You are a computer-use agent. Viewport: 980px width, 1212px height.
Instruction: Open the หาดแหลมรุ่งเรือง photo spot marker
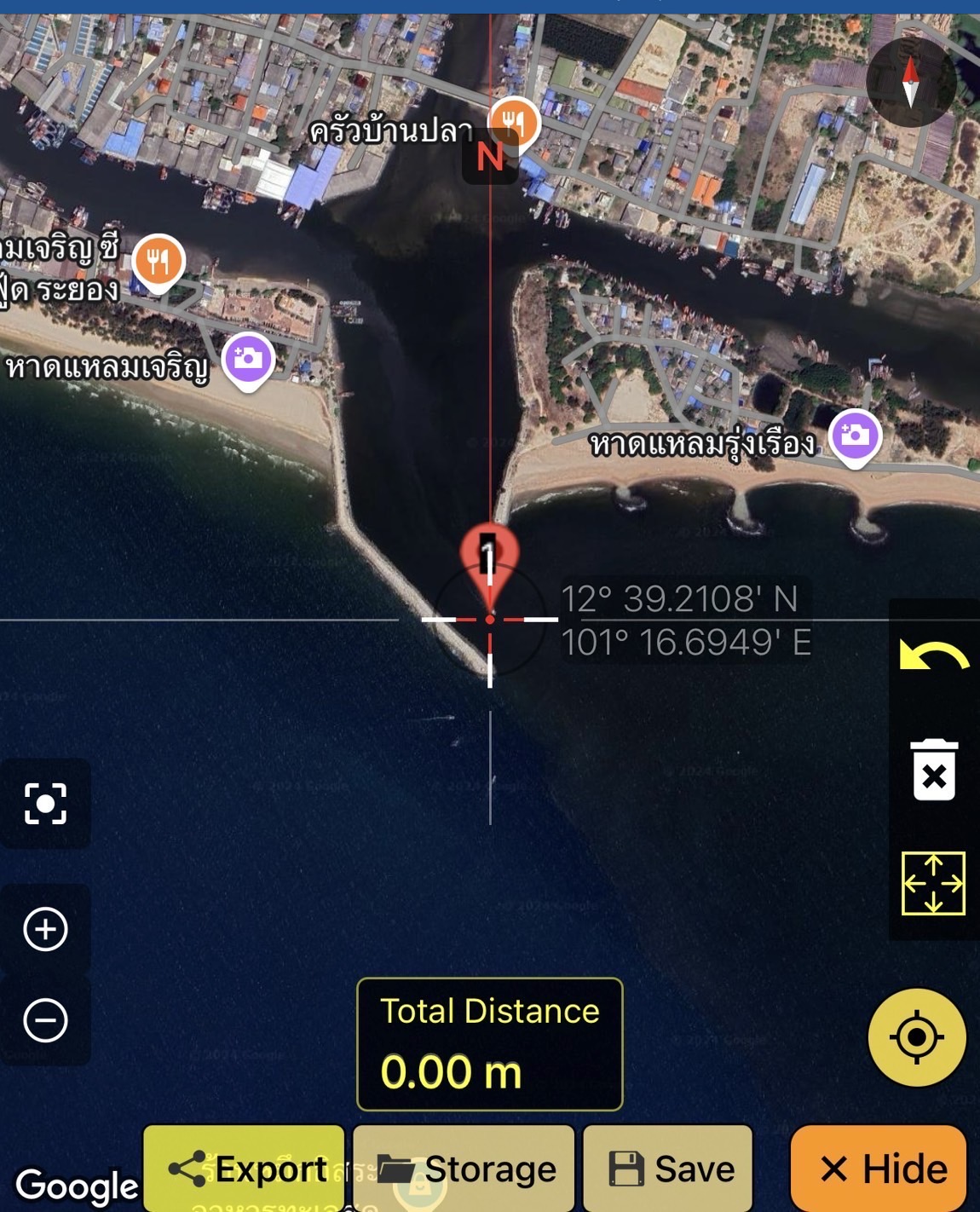tap(855, 436)
